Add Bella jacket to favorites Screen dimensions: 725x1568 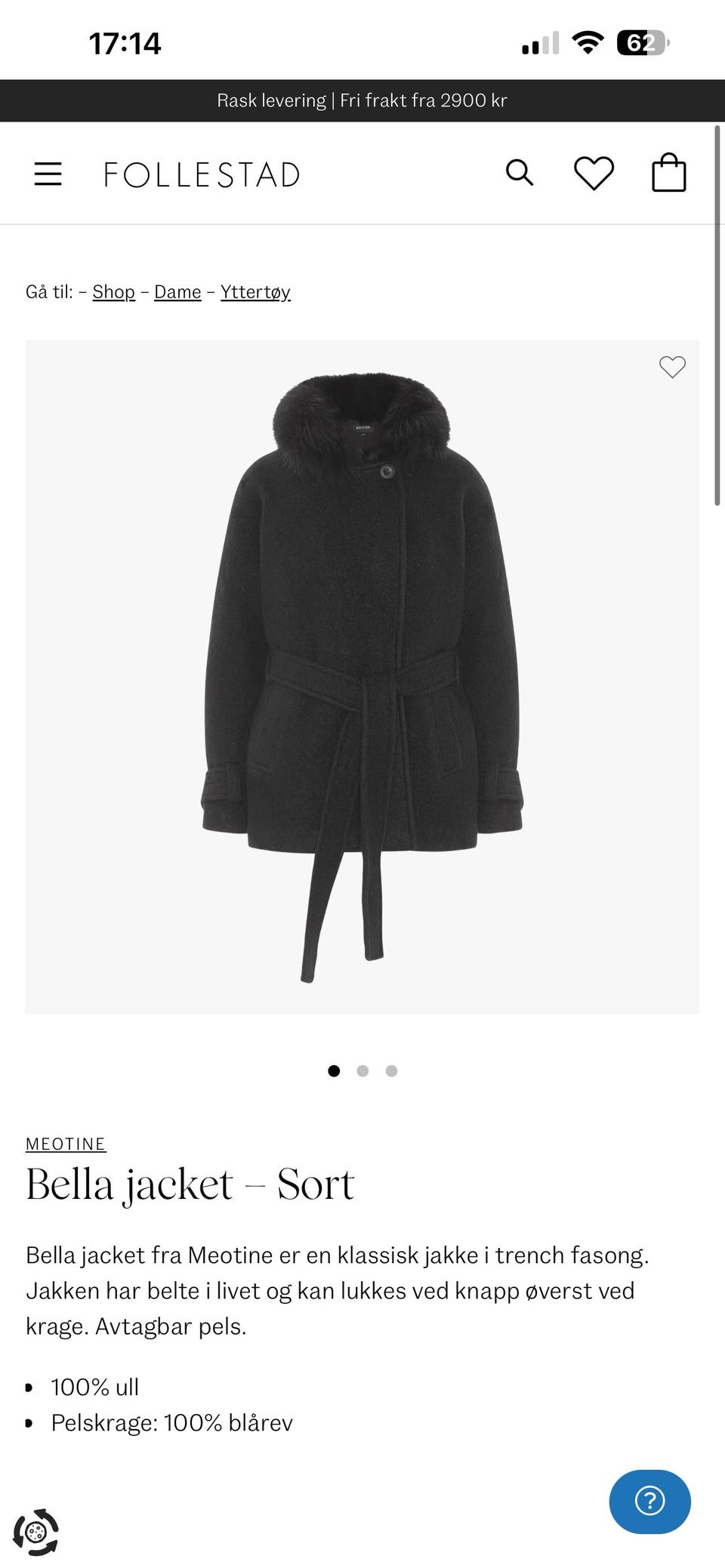point(672,367)
